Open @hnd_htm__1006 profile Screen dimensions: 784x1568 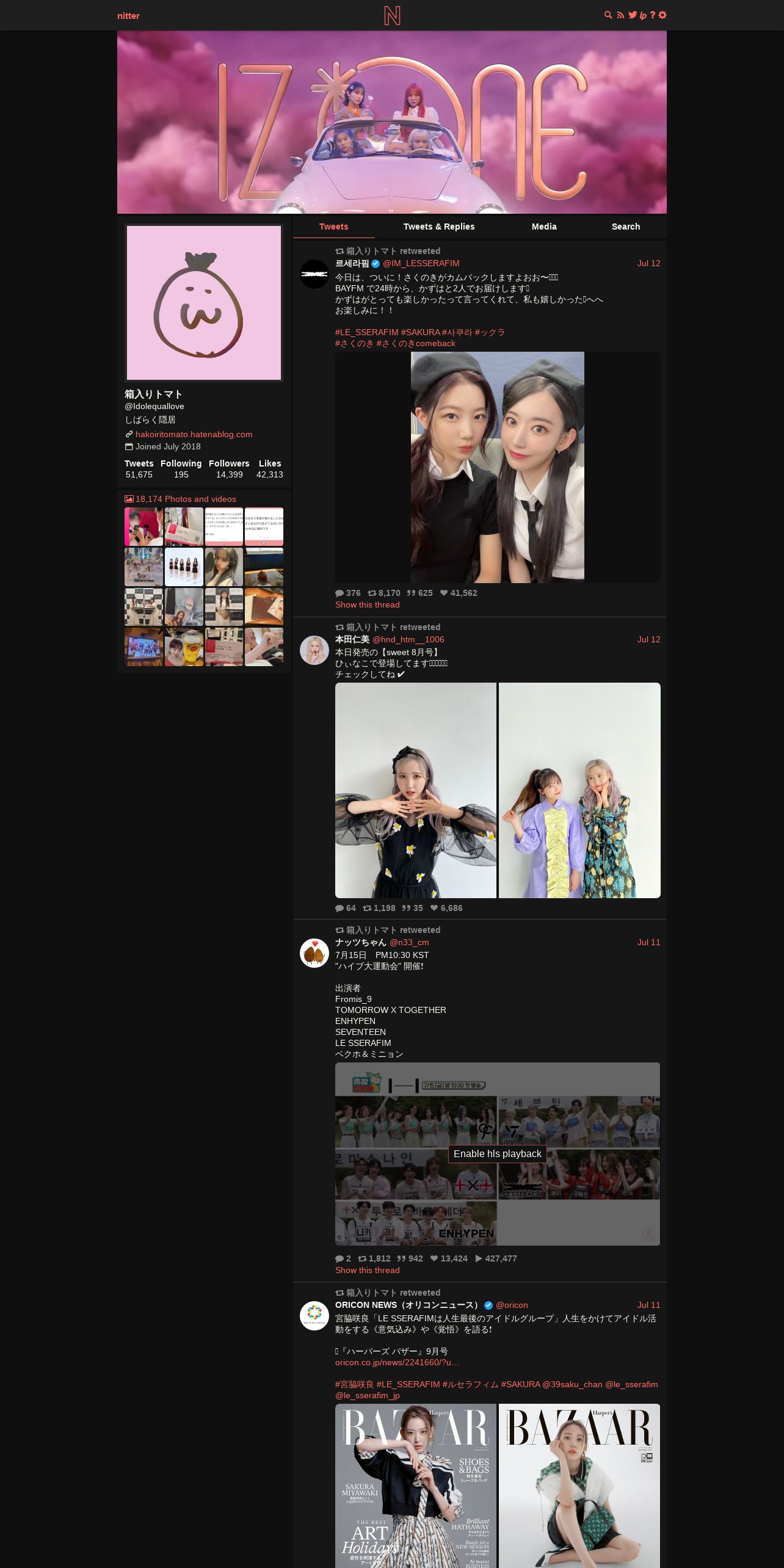point(408,639)
